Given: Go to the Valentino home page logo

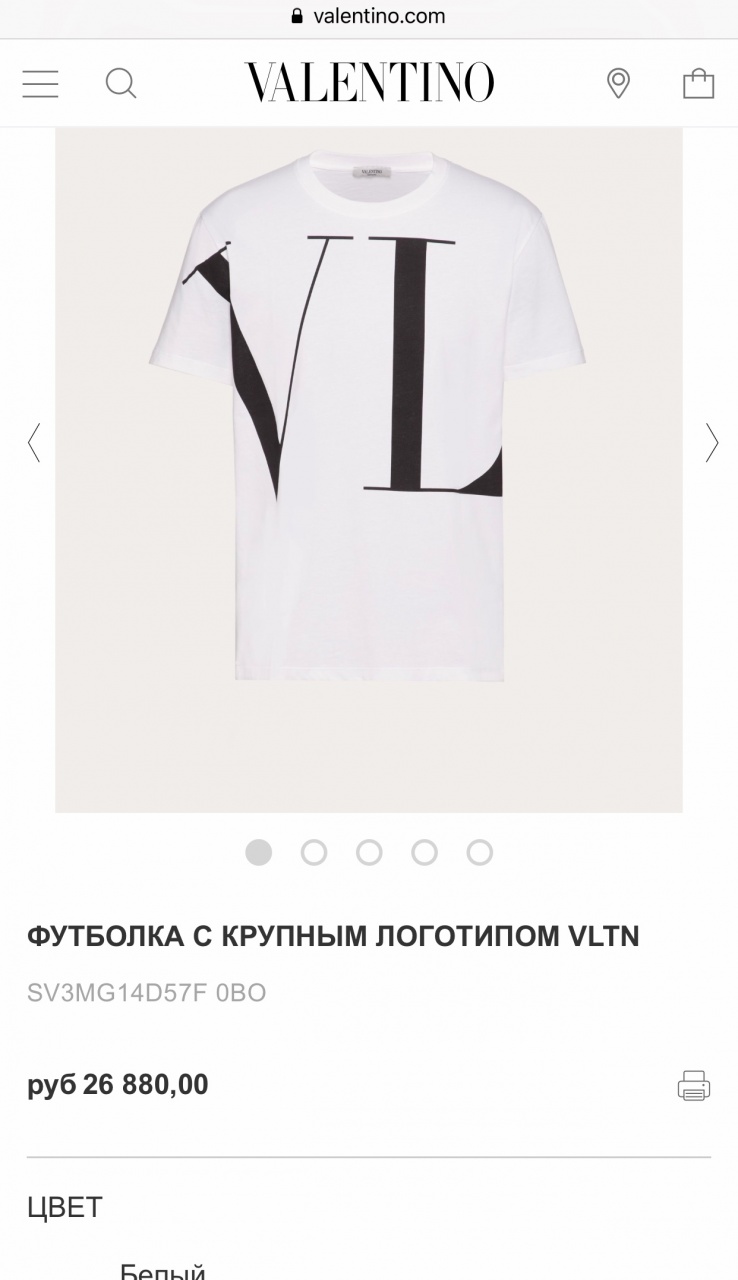Looking at the screenshot, I should (369, 82).
